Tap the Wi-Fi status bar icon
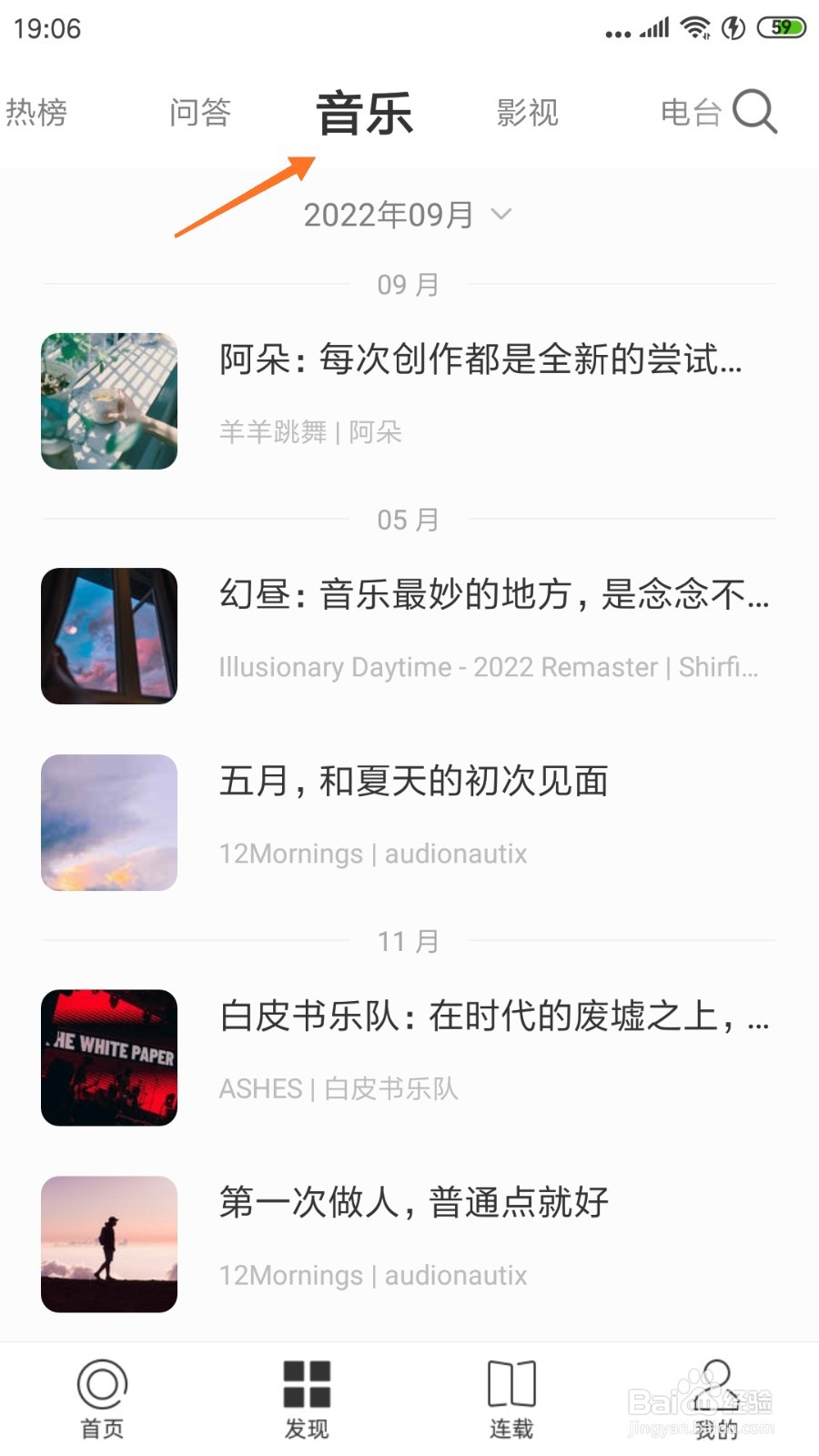This screenshot has width=819, height=1456. point(695,27)
